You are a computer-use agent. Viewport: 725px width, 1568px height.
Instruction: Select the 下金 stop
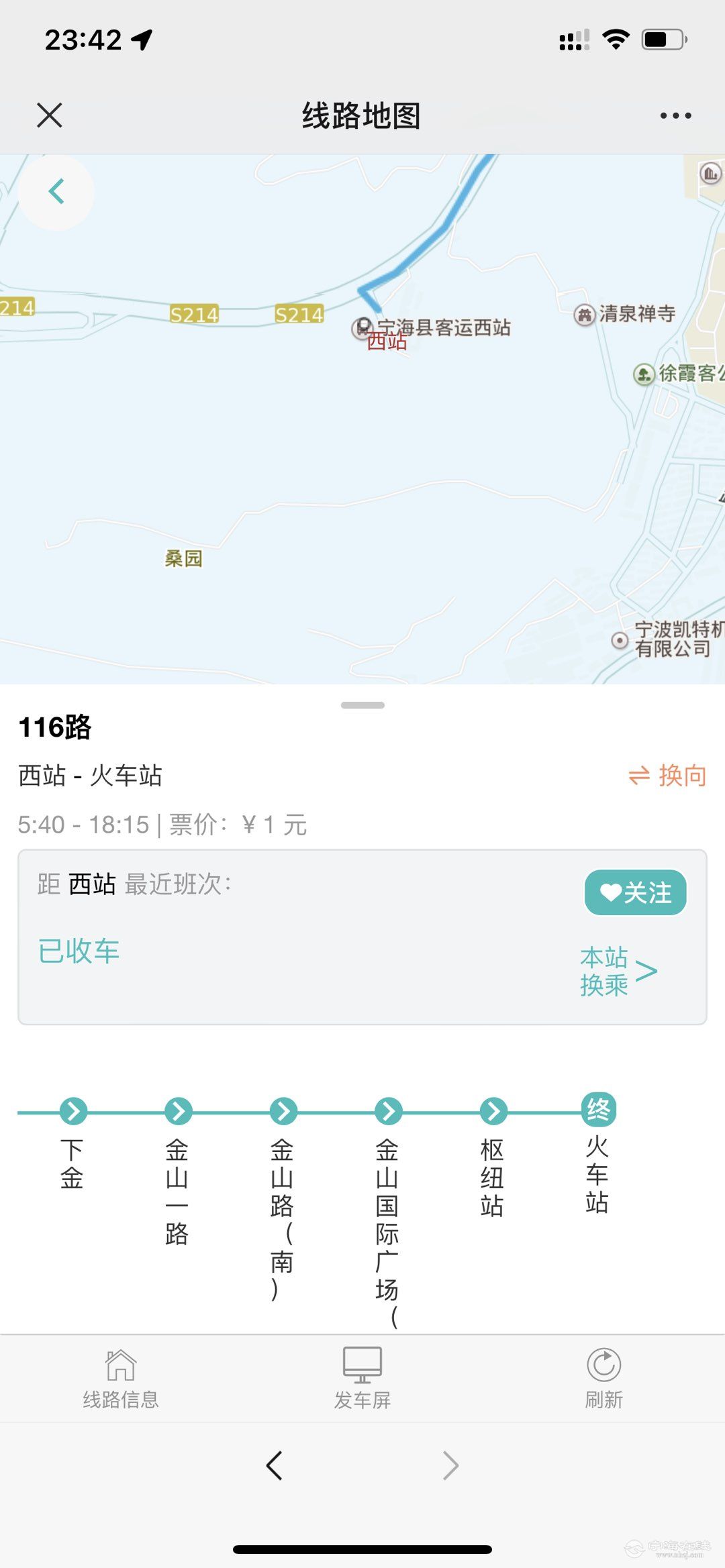click(x=73, y=1111)
